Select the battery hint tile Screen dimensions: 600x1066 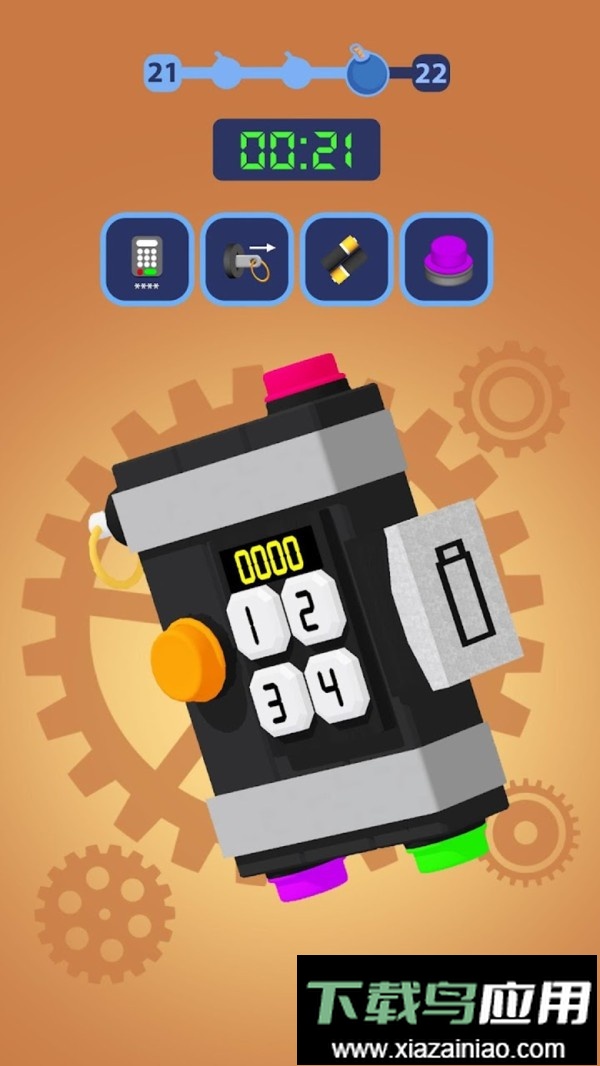(347, 260)
